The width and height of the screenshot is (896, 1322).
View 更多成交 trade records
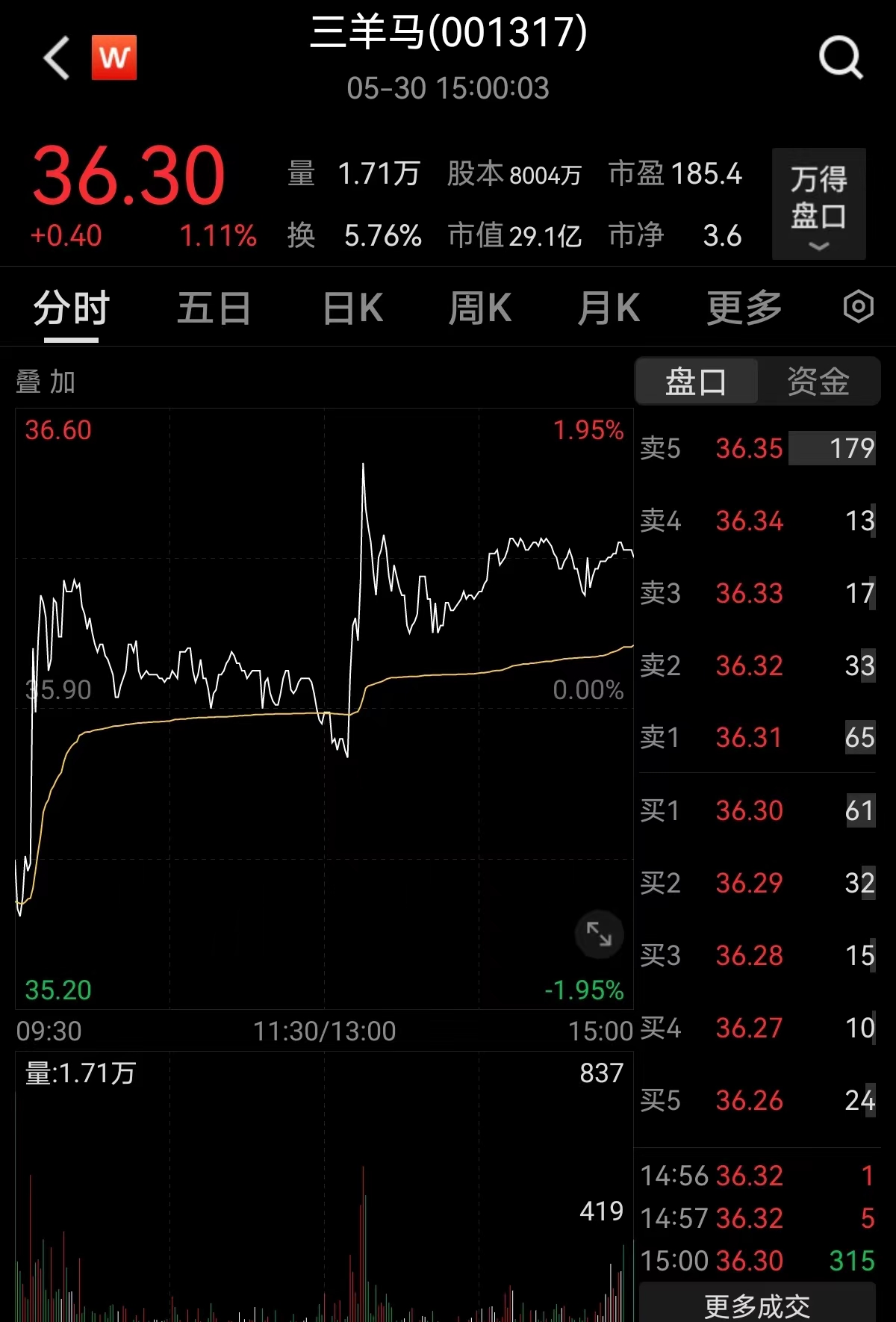pyautogui.click(x=757, y=1306)
